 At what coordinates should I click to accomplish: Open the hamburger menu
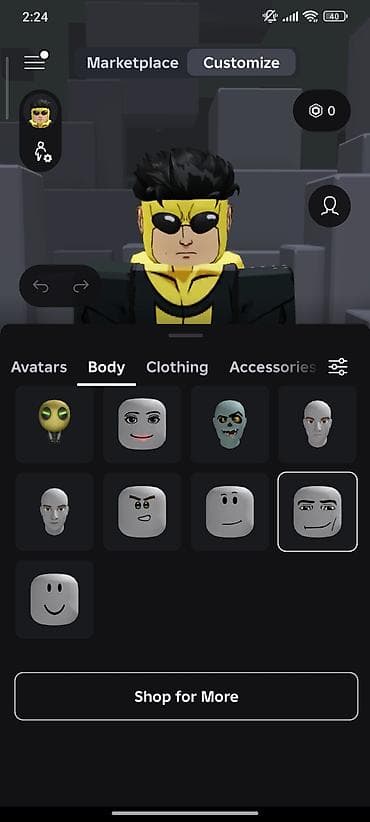pyautogui.click(x=35, y=62)
